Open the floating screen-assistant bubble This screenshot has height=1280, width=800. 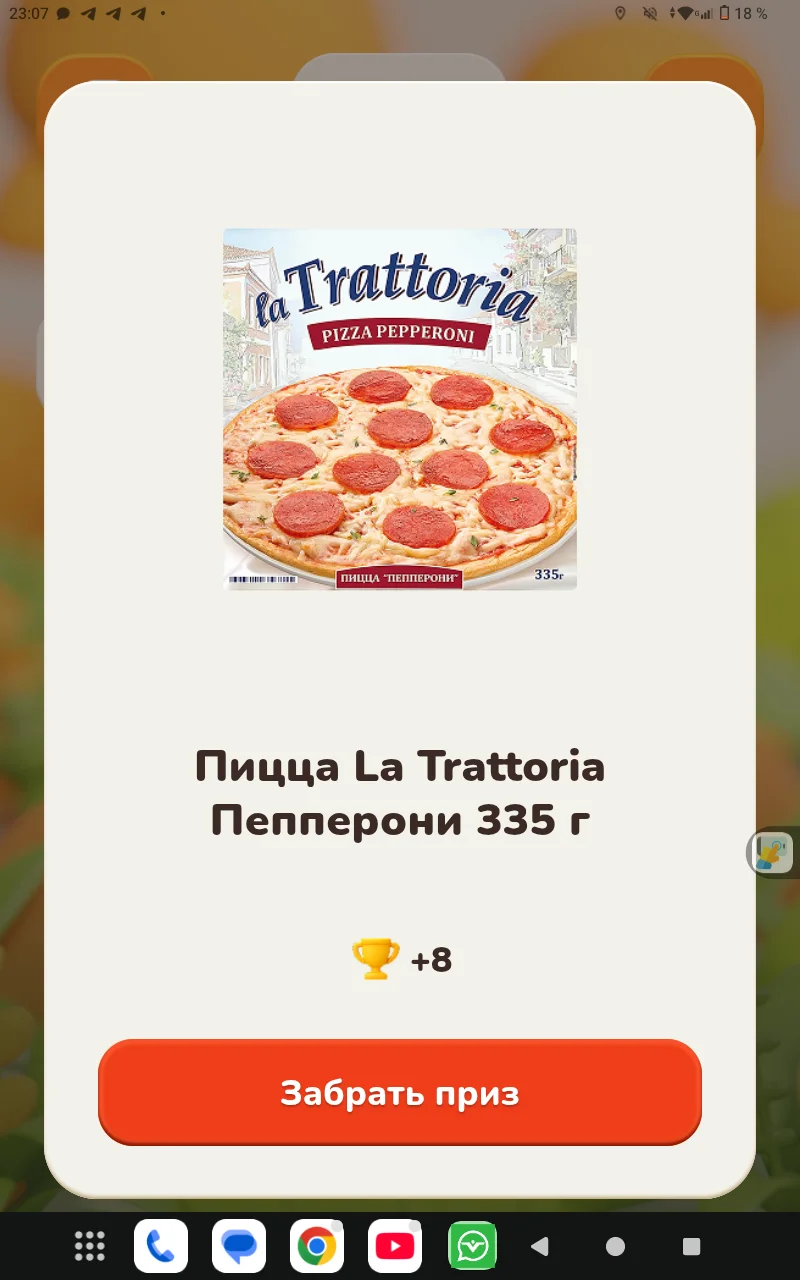(x=773, y=853)
